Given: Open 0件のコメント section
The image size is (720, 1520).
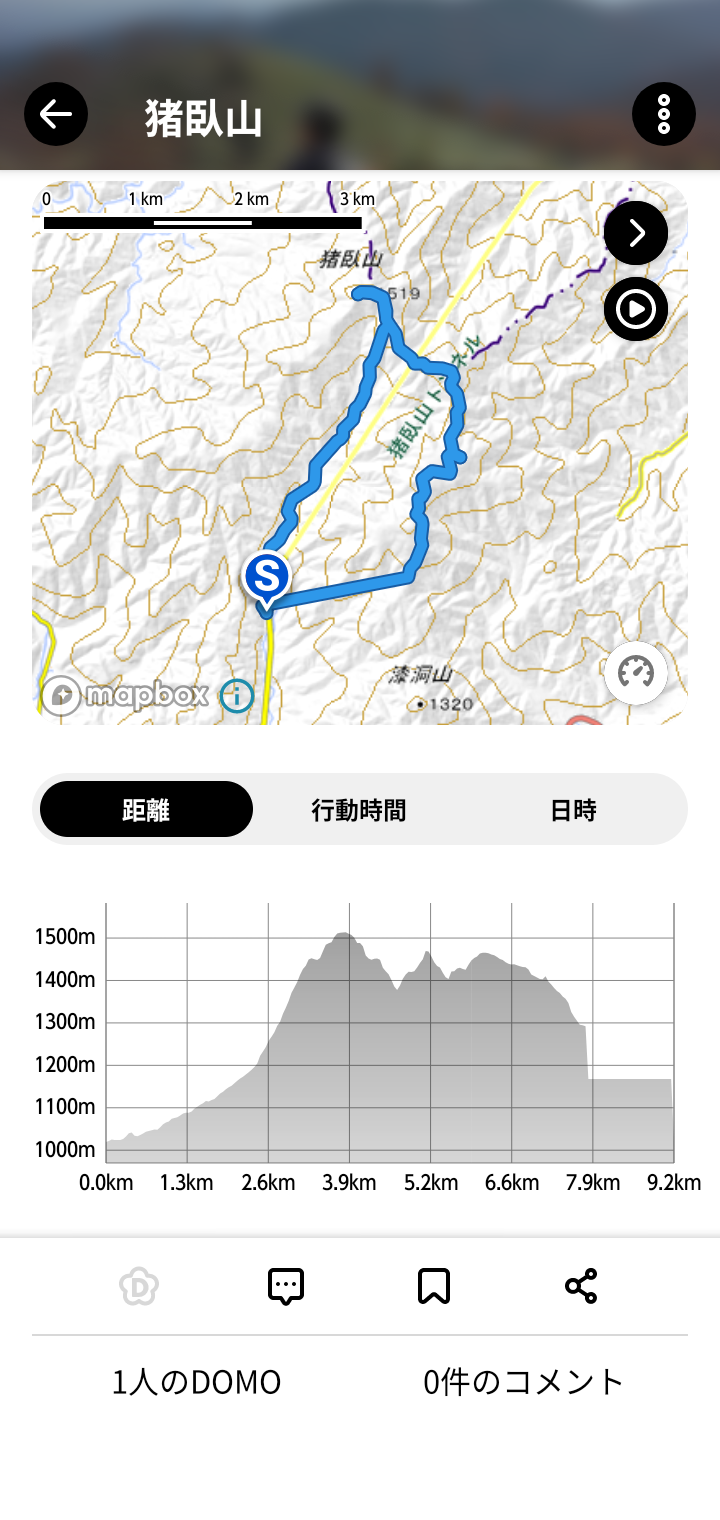Looking at the screenshot, I should point(524,1382).
